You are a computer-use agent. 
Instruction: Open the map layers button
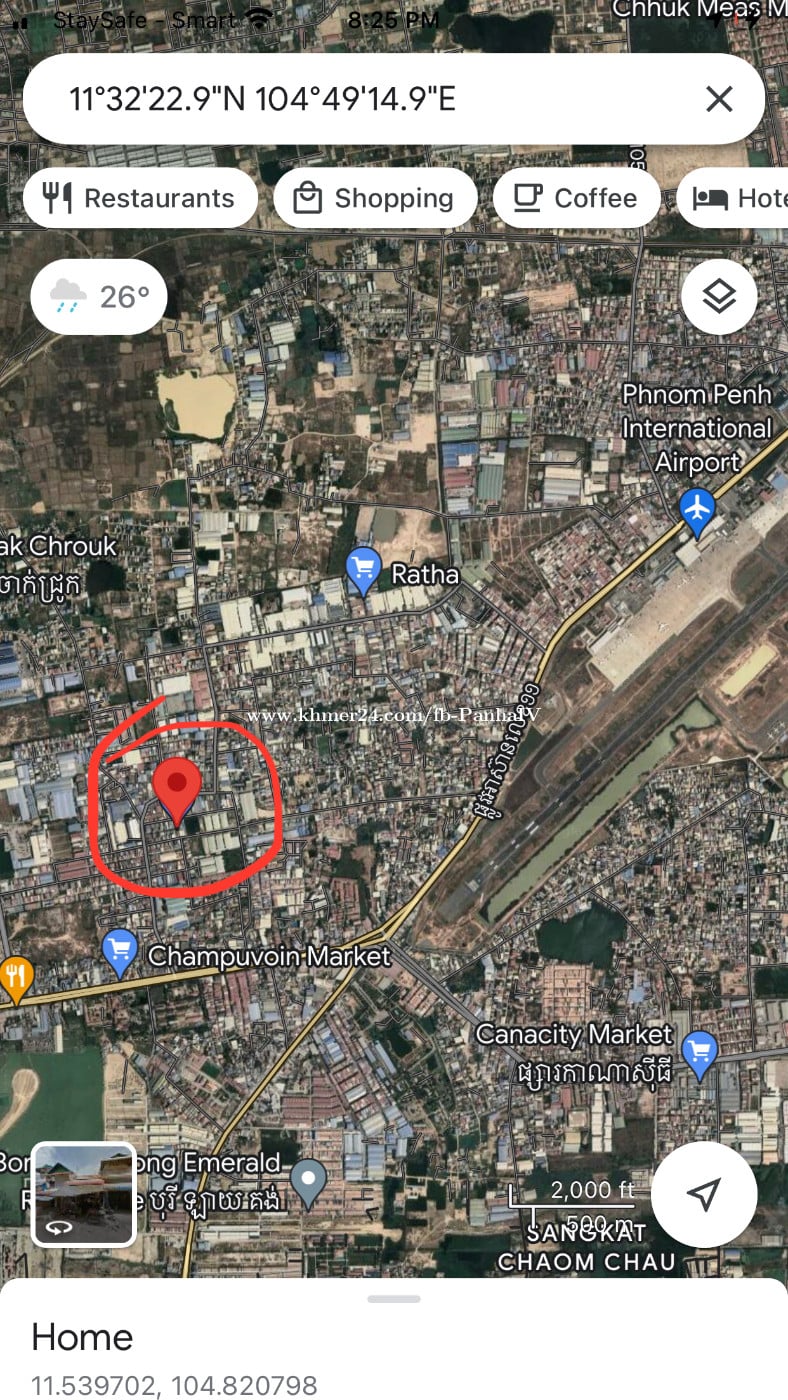(719, 296)
